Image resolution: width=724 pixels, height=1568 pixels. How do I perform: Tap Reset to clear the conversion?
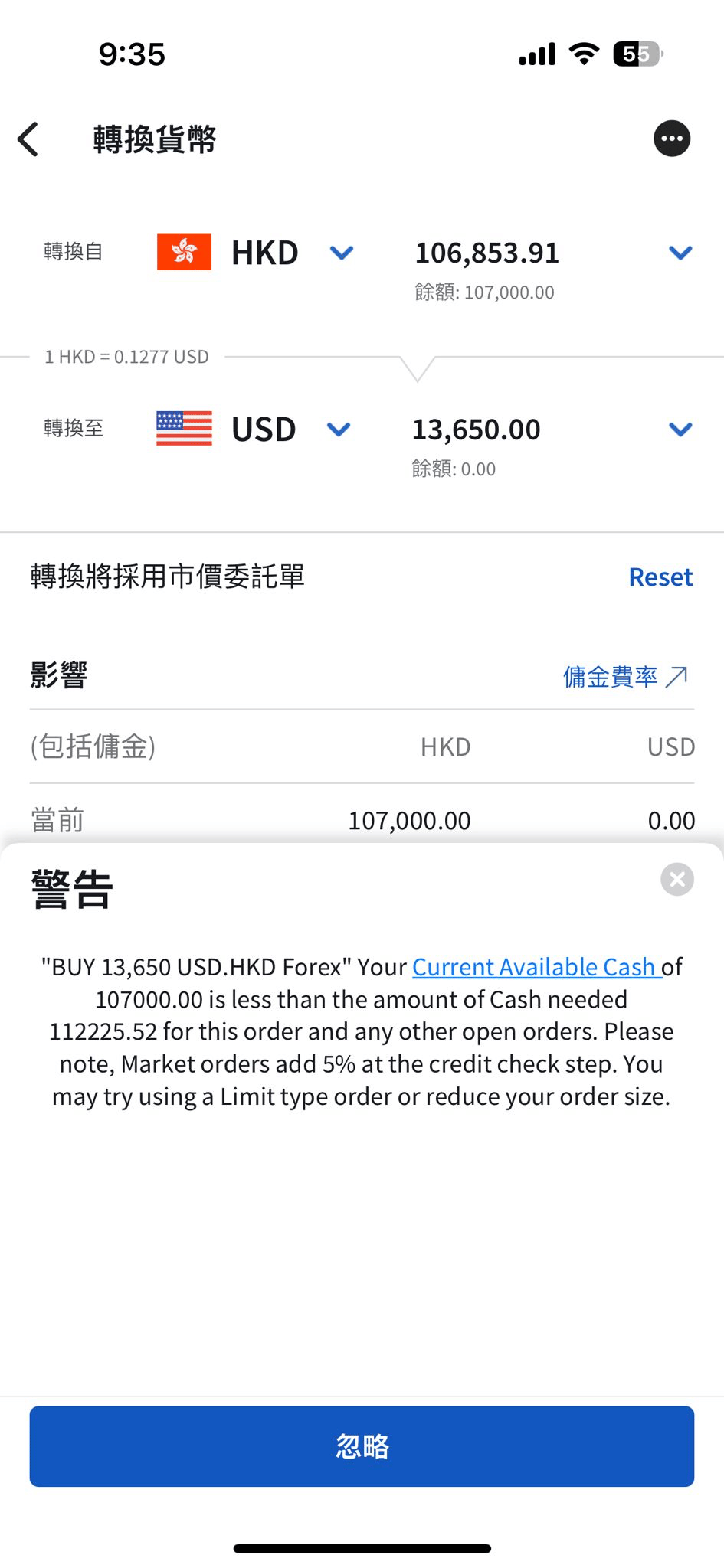(660, 577)
